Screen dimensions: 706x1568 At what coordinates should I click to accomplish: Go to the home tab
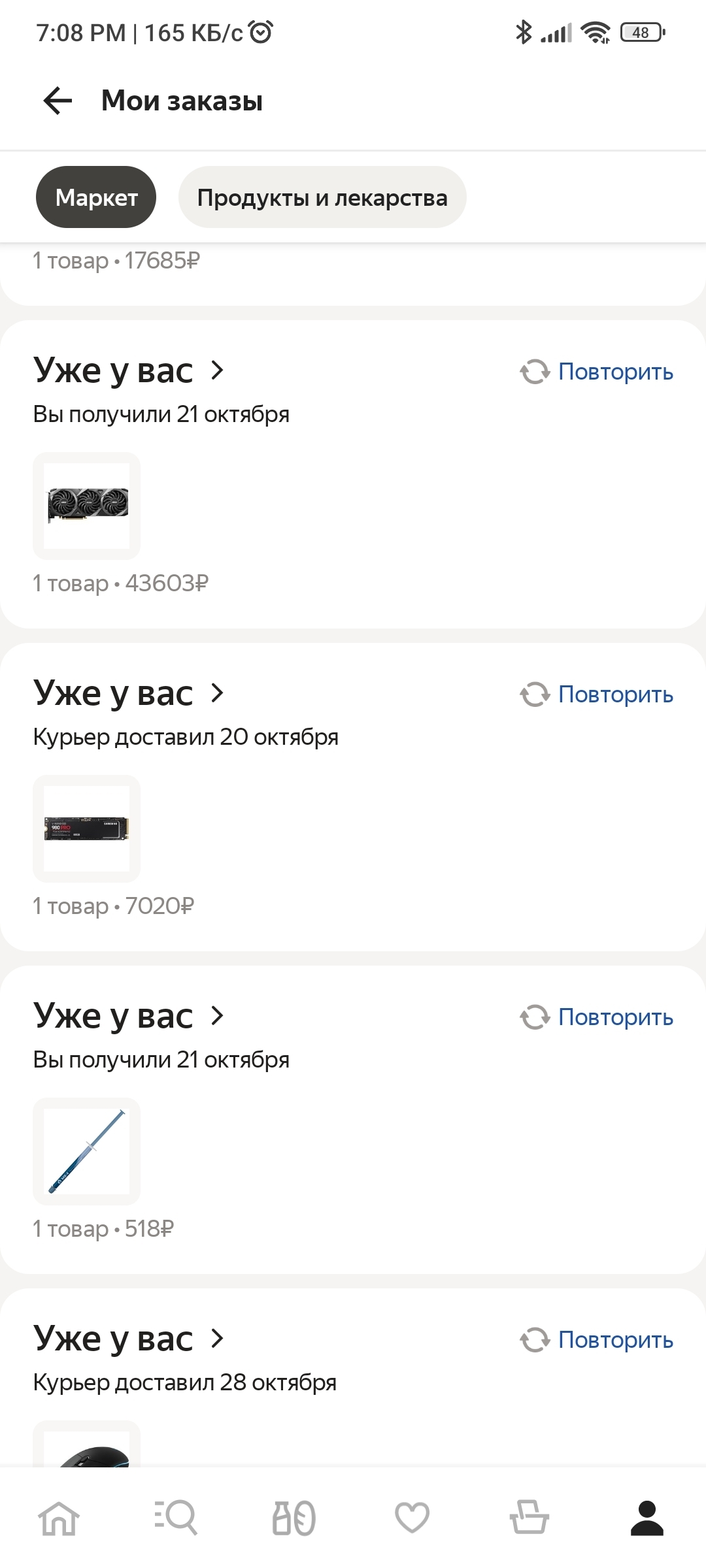click(x=59, y=1517)
